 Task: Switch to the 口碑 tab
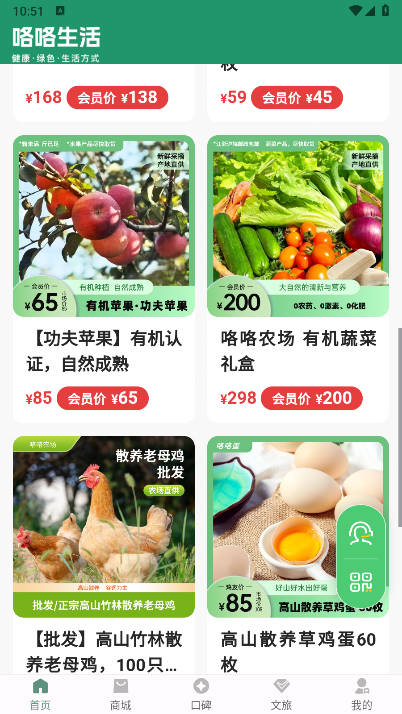[201, 694]
